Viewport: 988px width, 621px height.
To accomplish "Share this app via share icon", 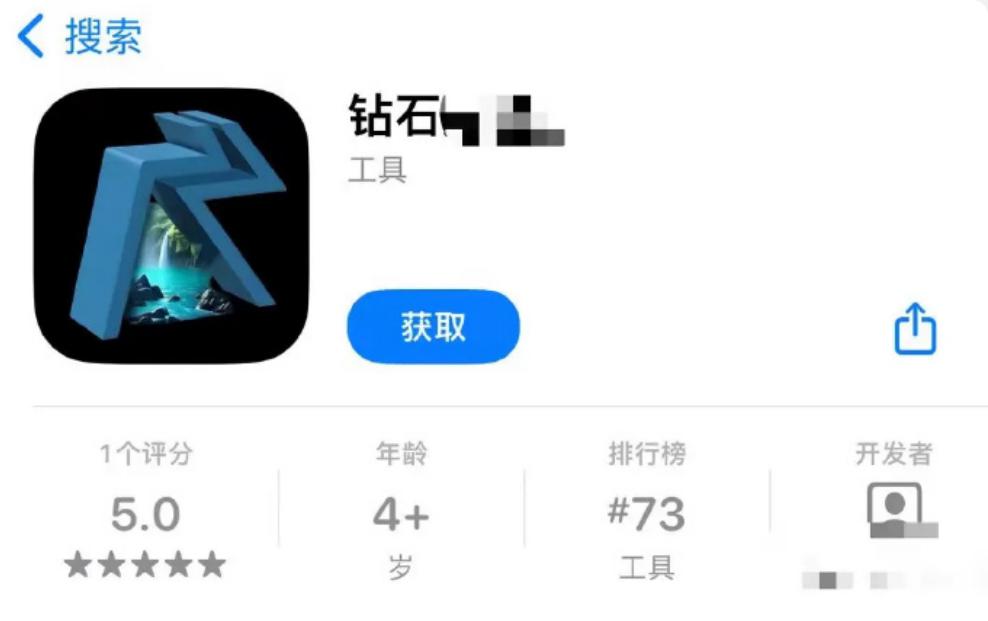I will 915,329.
